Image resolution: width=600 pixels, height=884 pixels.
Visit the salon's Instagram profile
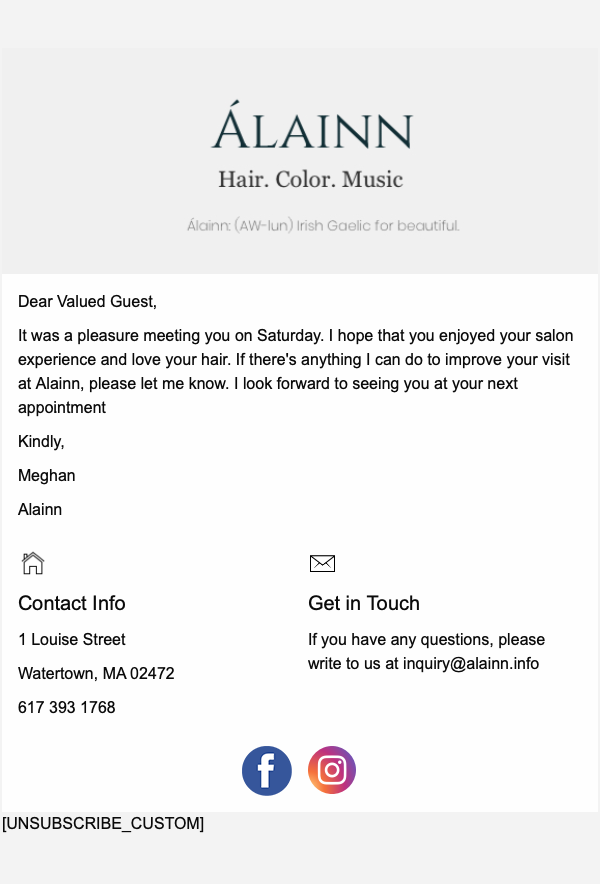click(x=332, y=771)
